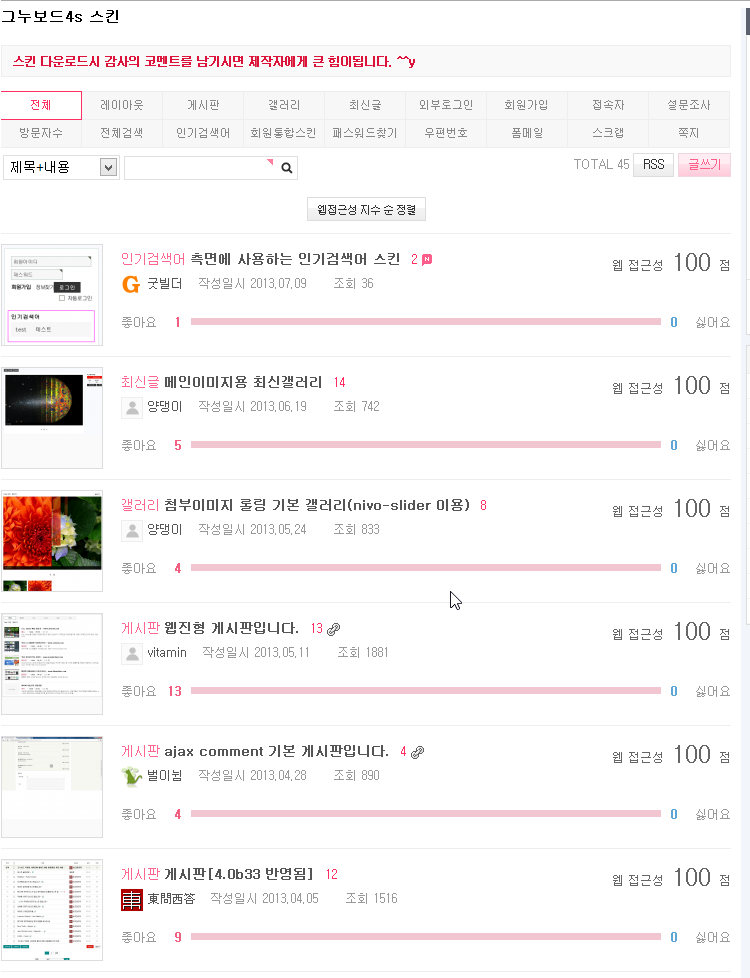Viewport: 750px width, 978px height.
Task: Open the 인기검색어 category tab
Action: click(x=203, y=132)
